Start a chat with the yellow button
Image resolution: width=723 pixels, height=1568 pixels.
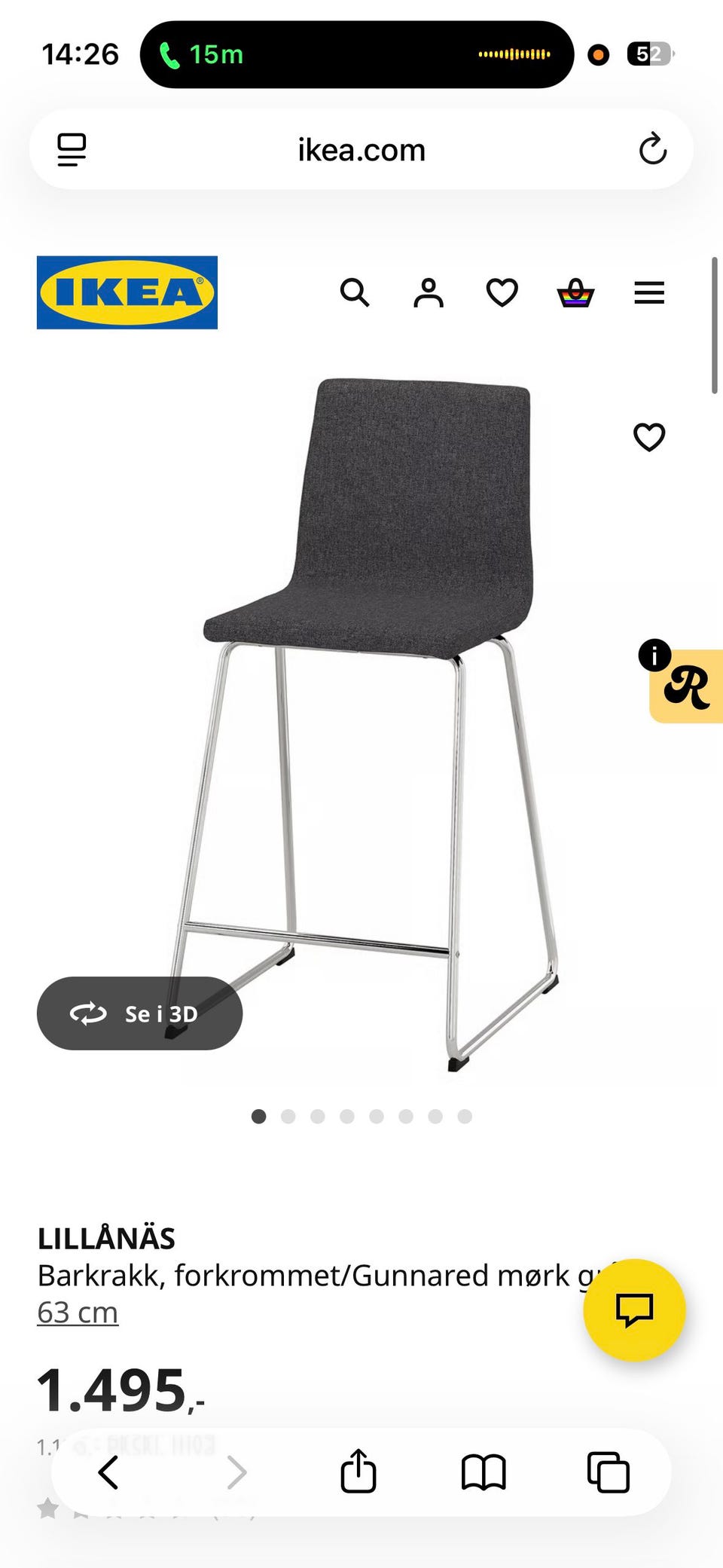click(634, 1310)
